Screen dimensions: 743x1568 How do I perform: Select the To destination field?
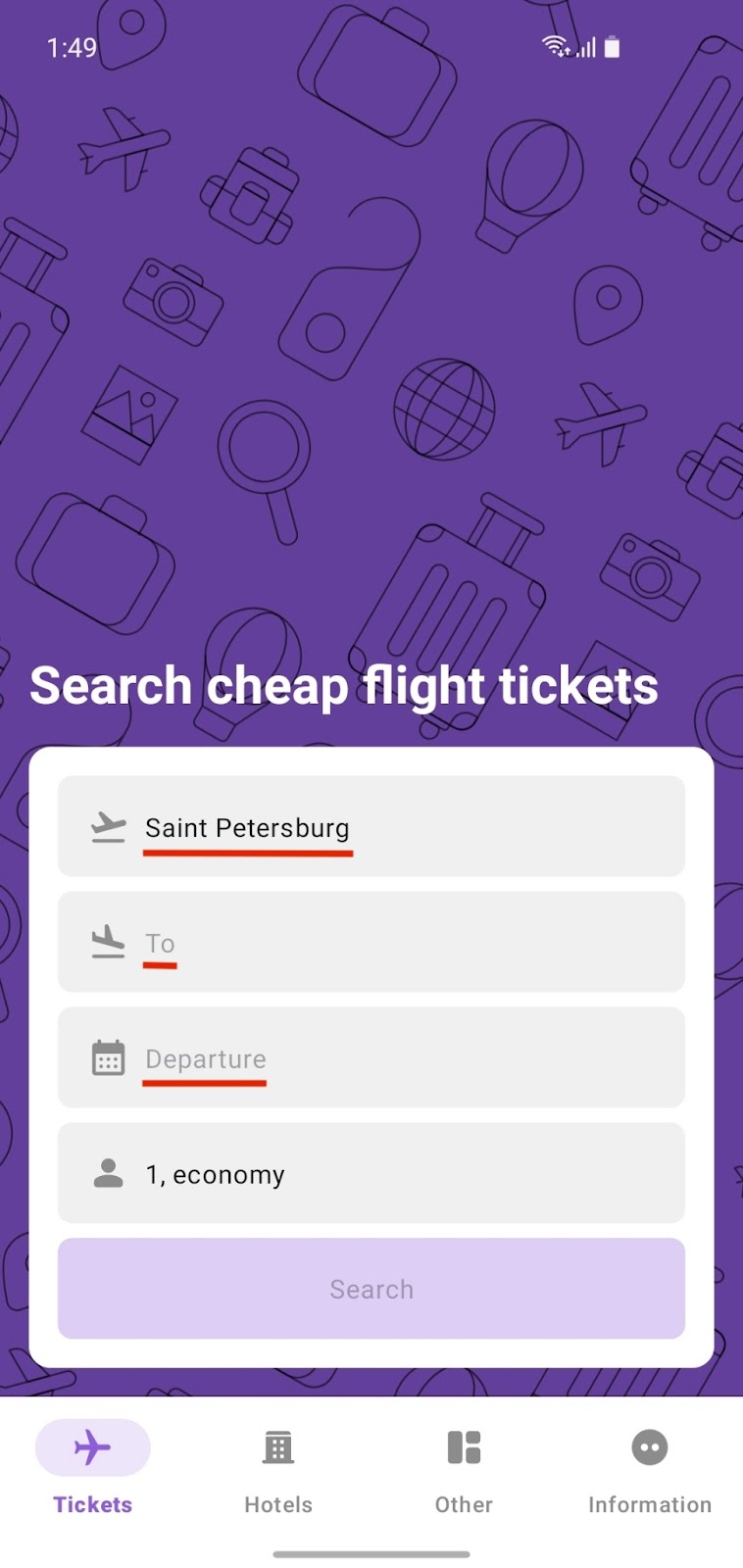(371, 942)
